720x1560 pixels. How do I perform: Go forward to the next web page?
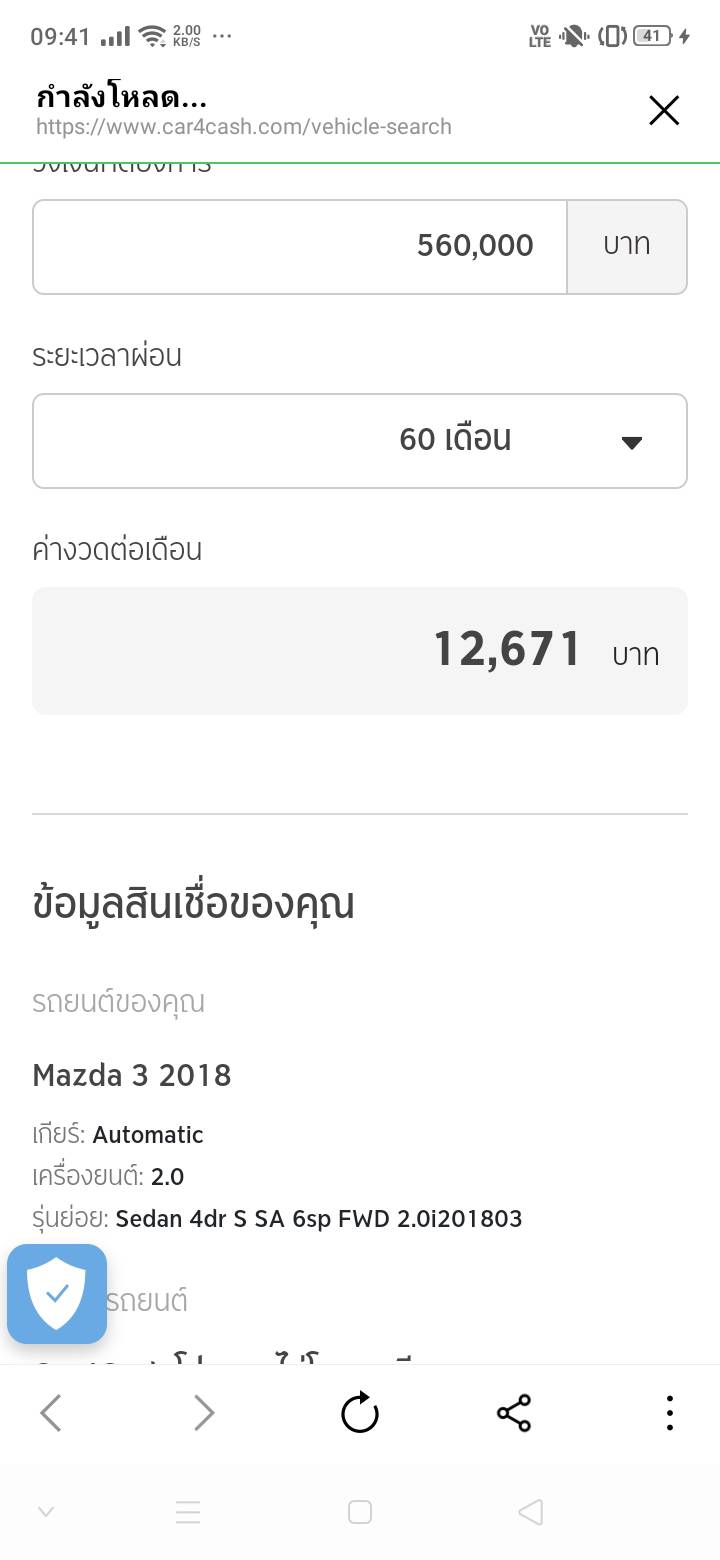click(204, 1413)
